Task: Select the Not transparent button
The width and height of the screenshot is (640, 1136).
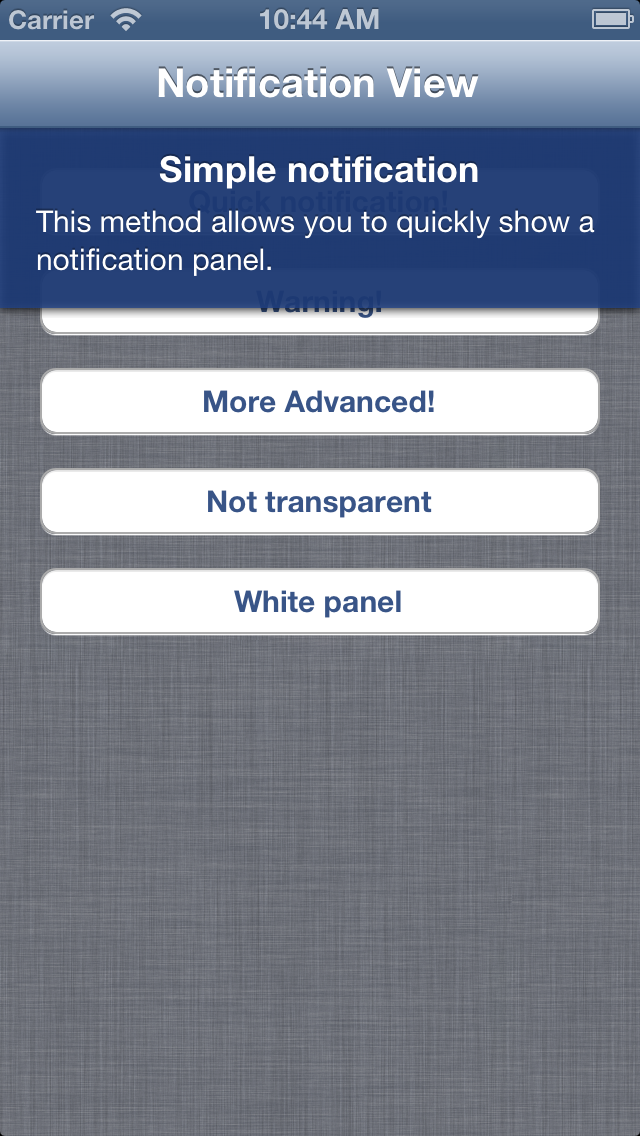Action: pos(320,501)
